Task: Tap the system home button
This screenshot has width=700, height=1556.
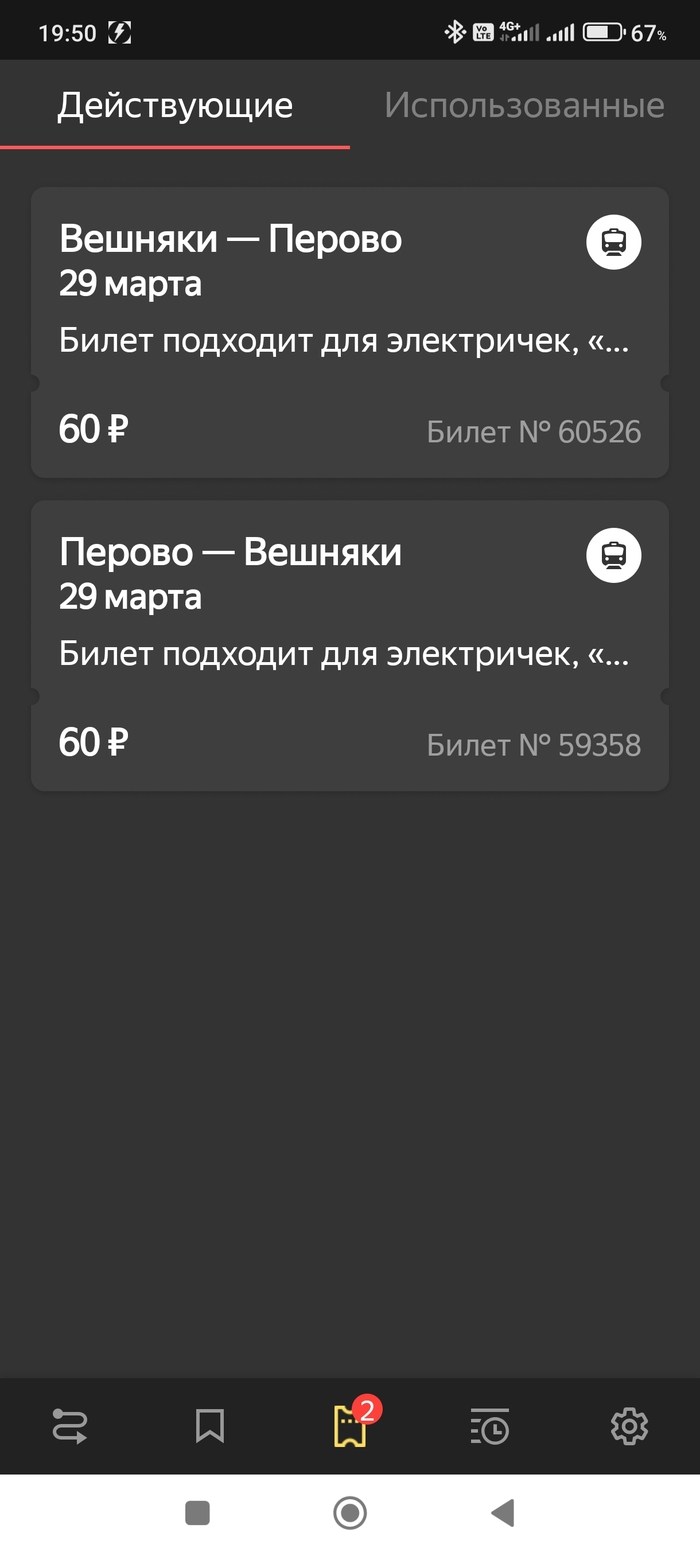Action: tap(350, 1513)
